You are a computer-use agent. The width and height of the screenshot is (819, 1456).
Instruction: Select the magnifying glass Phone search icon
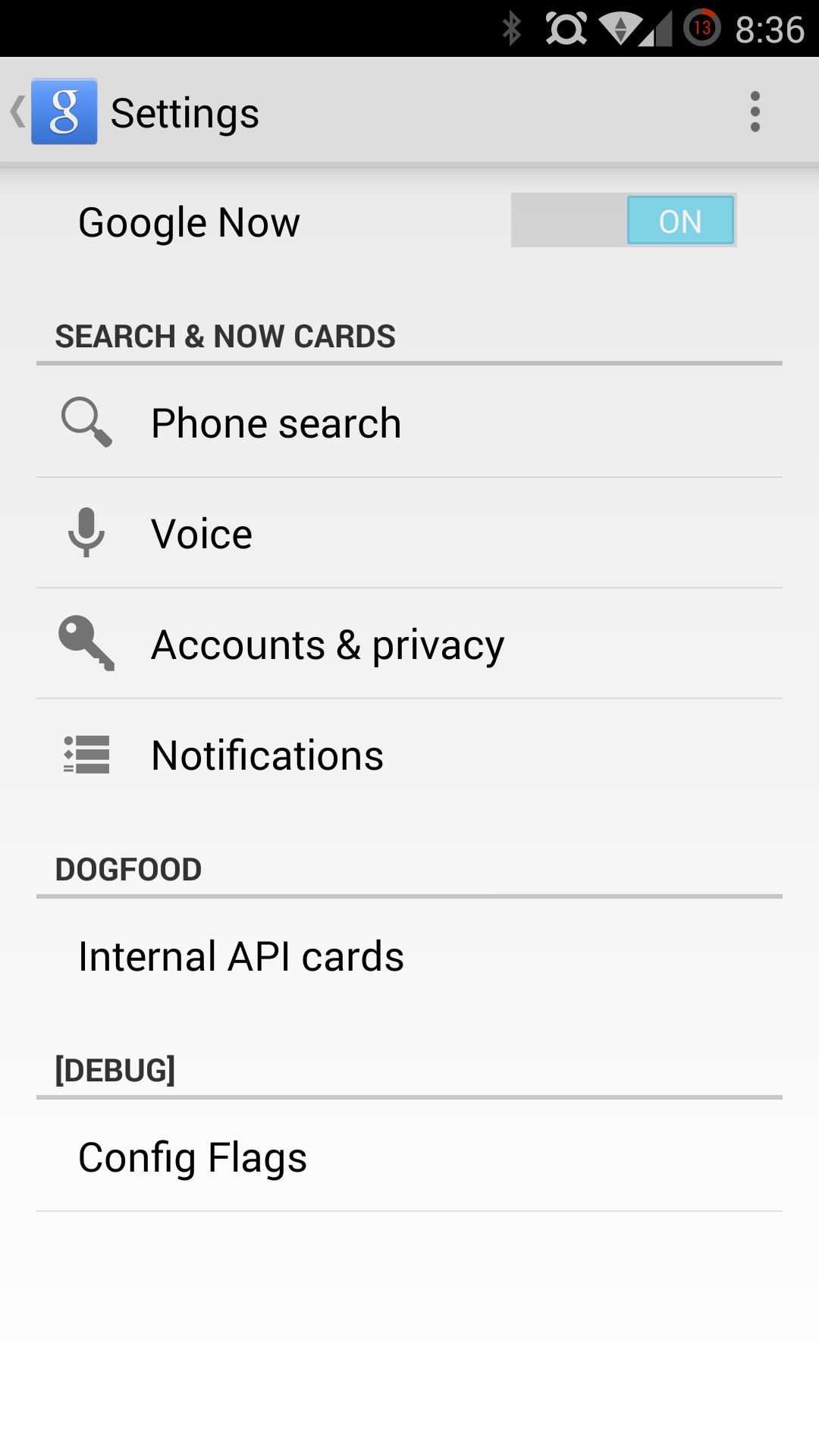click(87, 422)
